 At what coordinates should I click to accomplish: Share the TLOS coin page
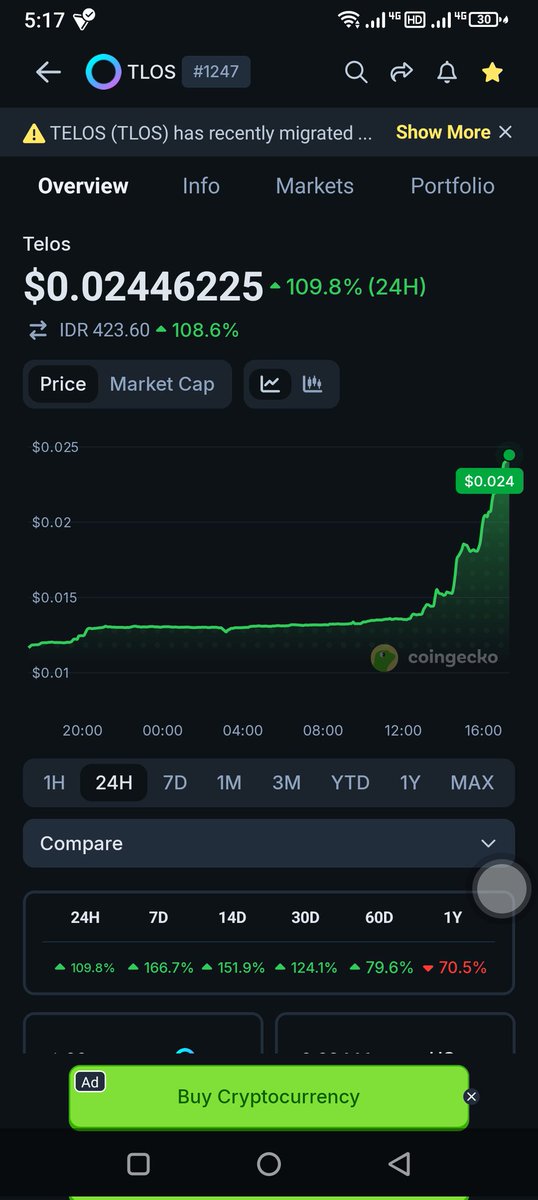pyautogui.click(x=402, y=72)
